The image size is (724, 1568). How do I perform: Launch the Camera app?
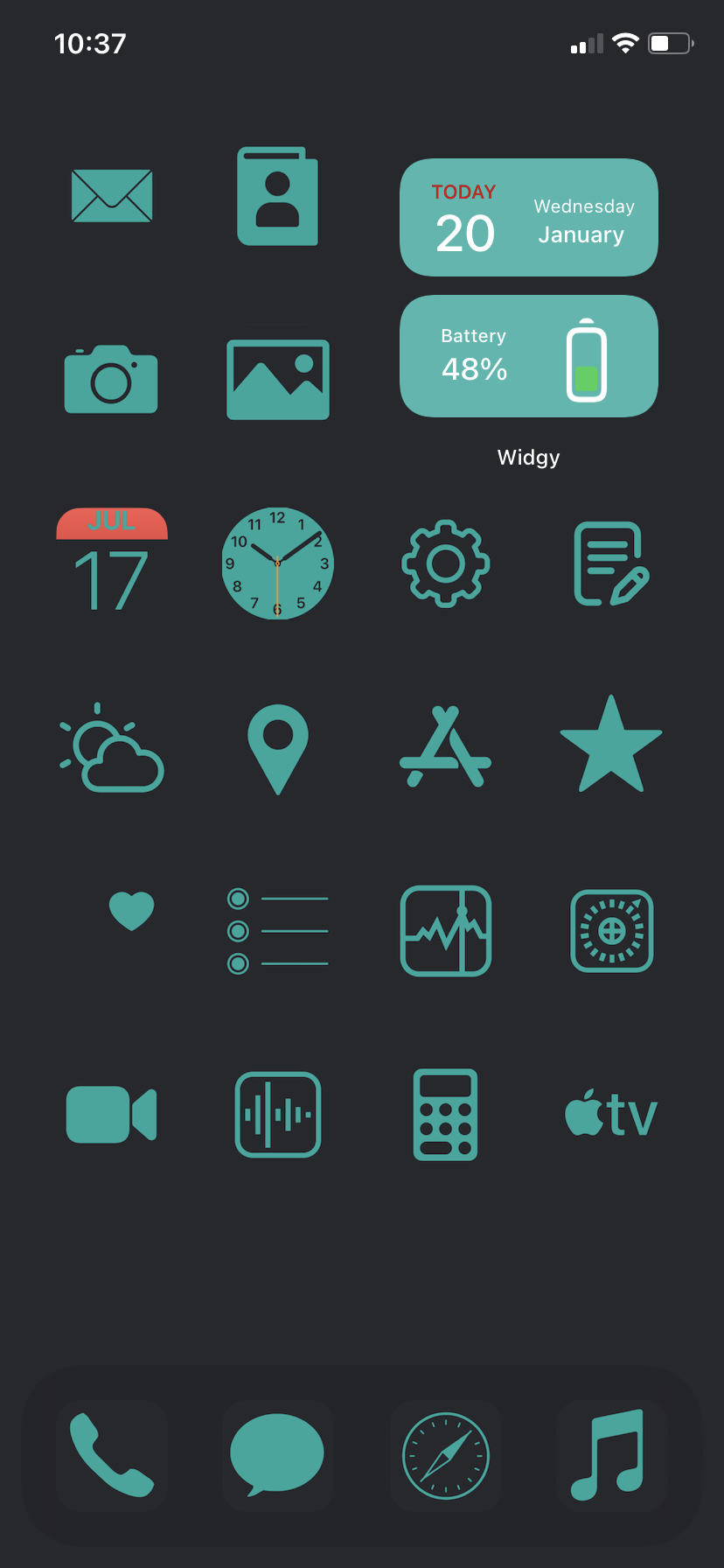click(111, 380)
